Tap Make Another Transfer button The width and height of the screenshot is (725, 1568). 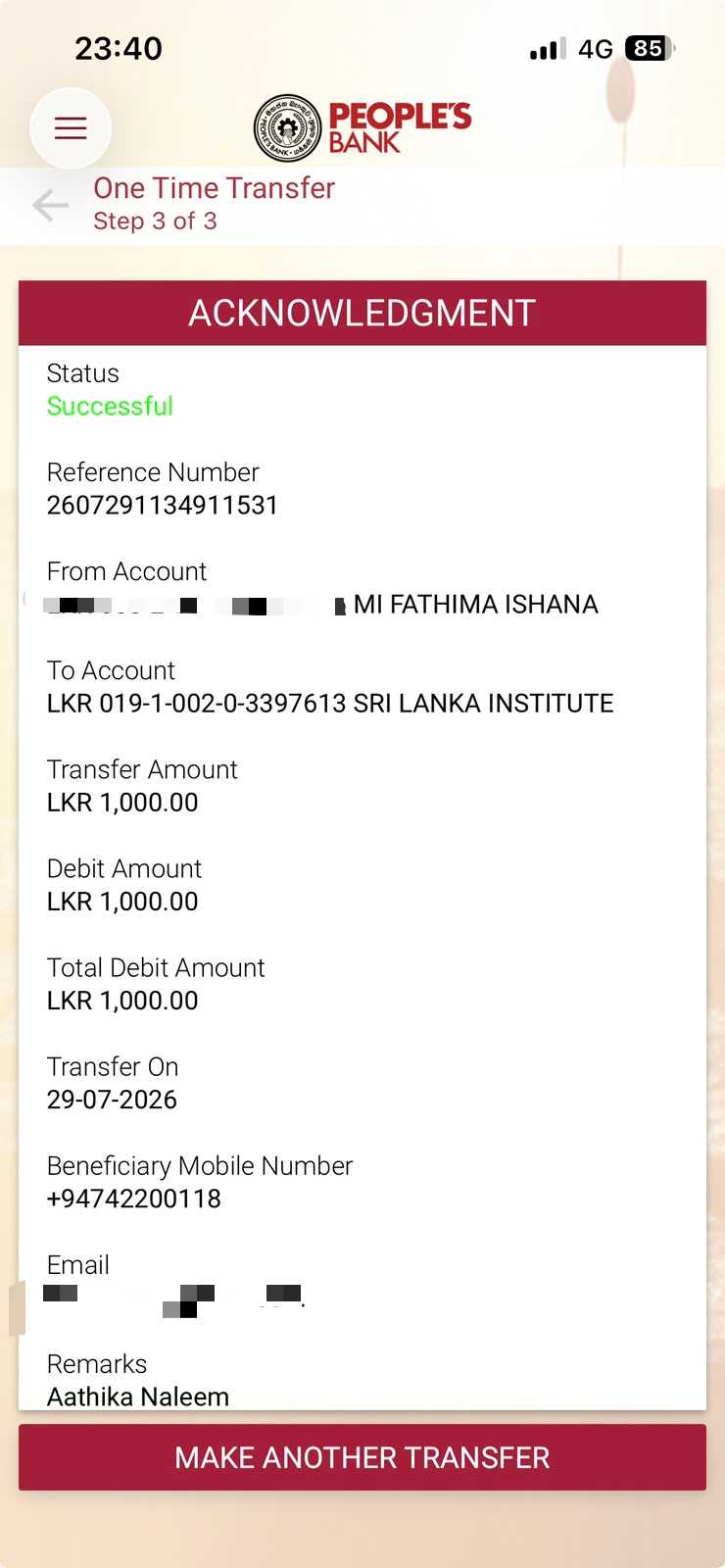(x=362, y=1457)
